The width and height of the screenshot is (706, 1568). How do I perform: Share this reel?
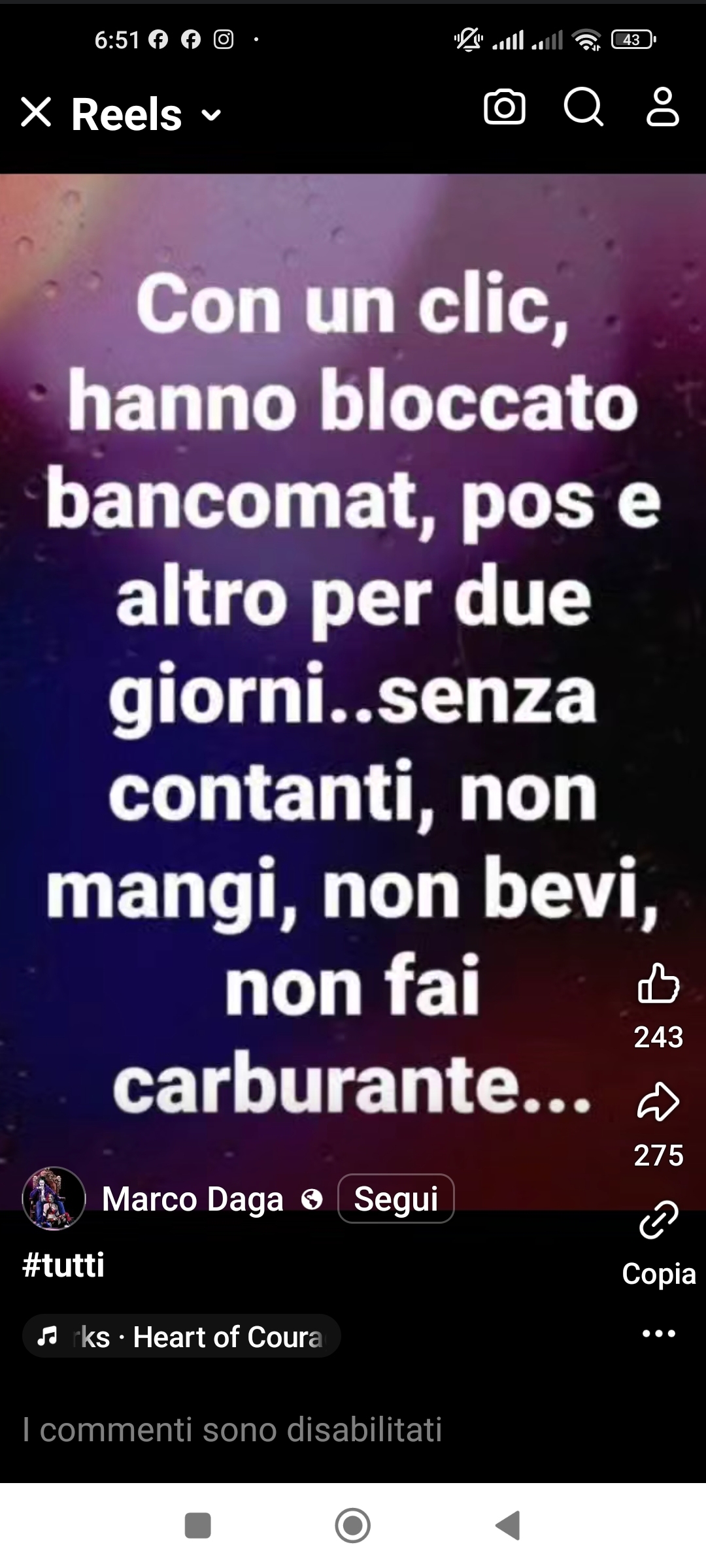(x=658, y=1102)
